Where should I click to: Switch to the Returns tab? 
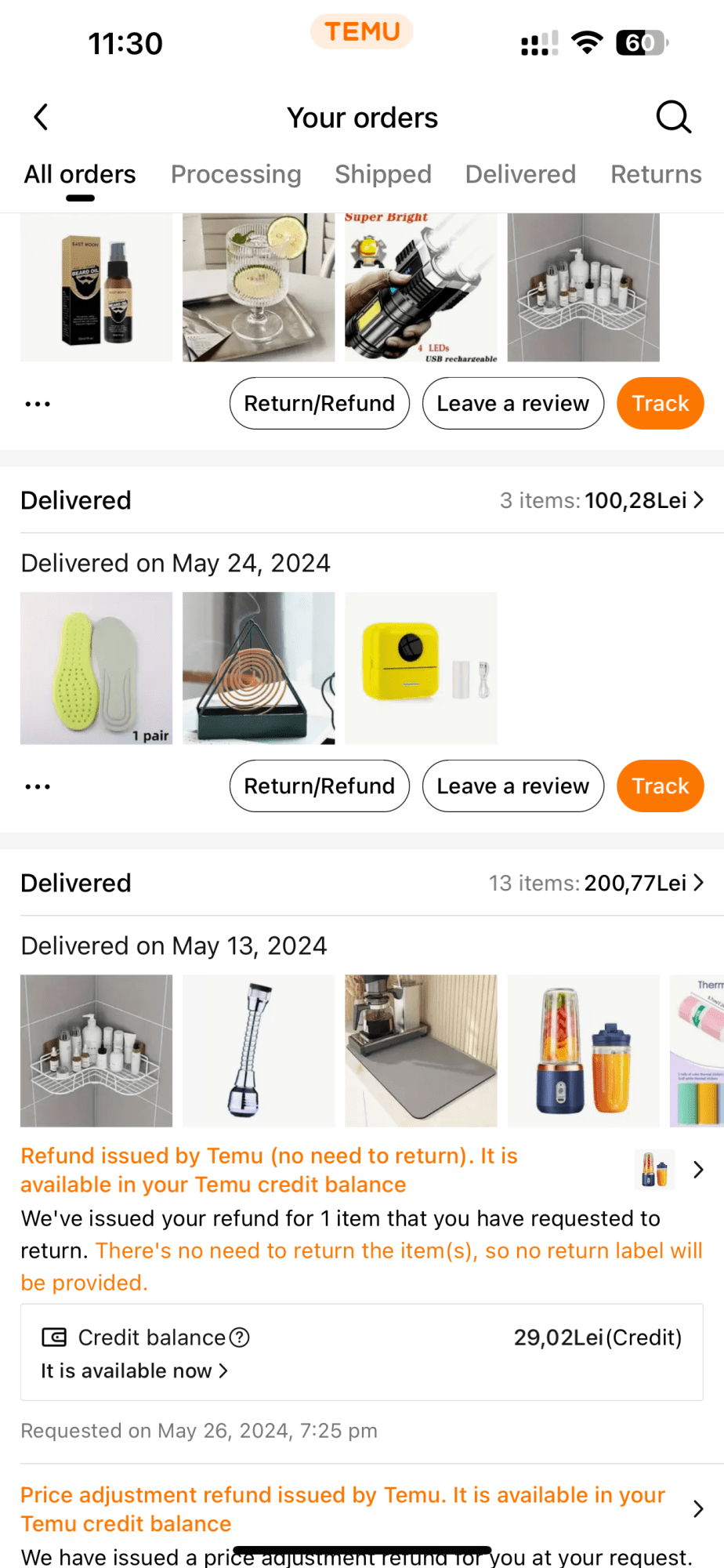[x=656, y=174]
